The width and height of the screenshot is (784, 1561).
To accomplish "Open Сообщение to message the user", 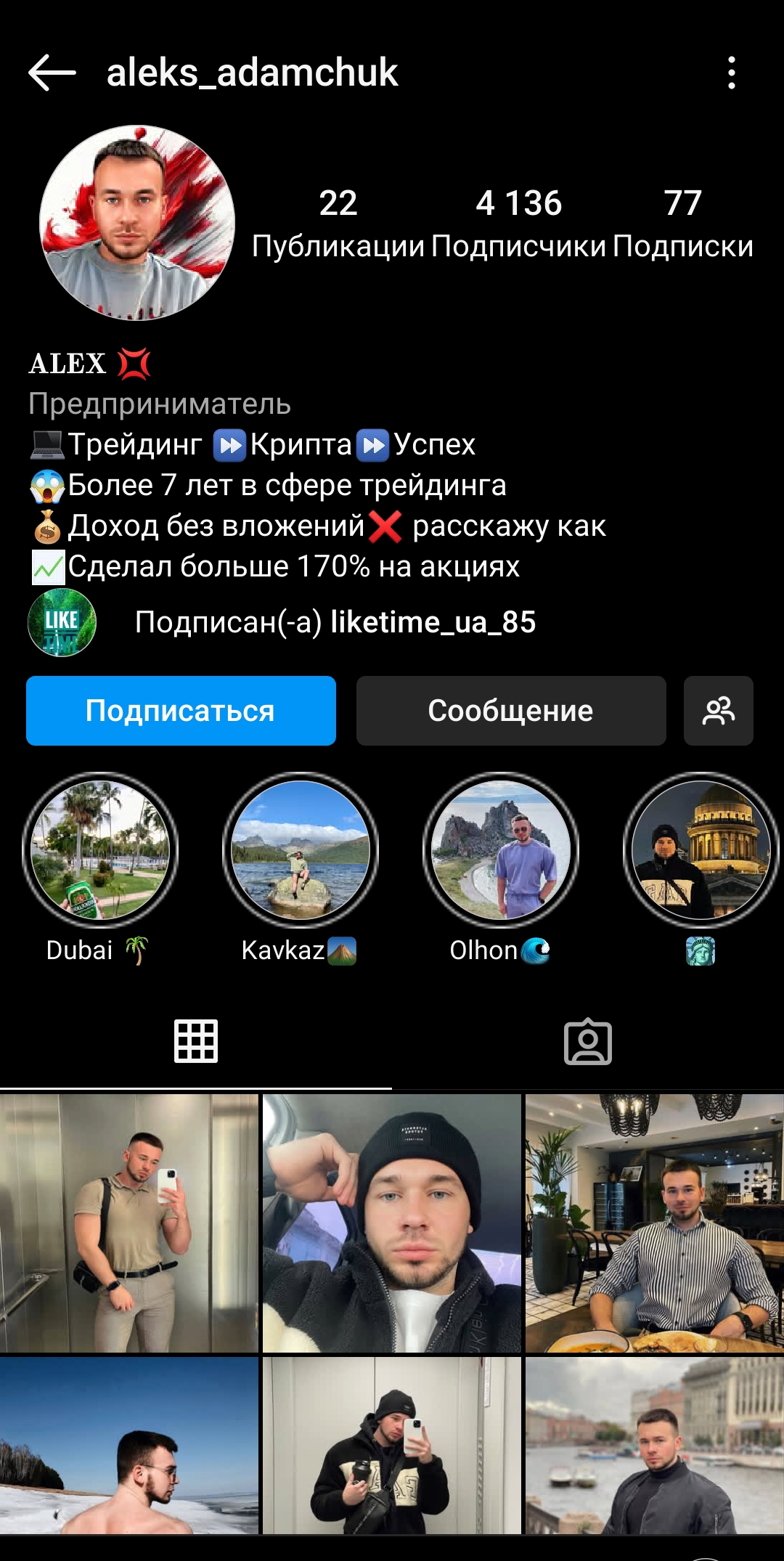I will click(x=511, y=711).
